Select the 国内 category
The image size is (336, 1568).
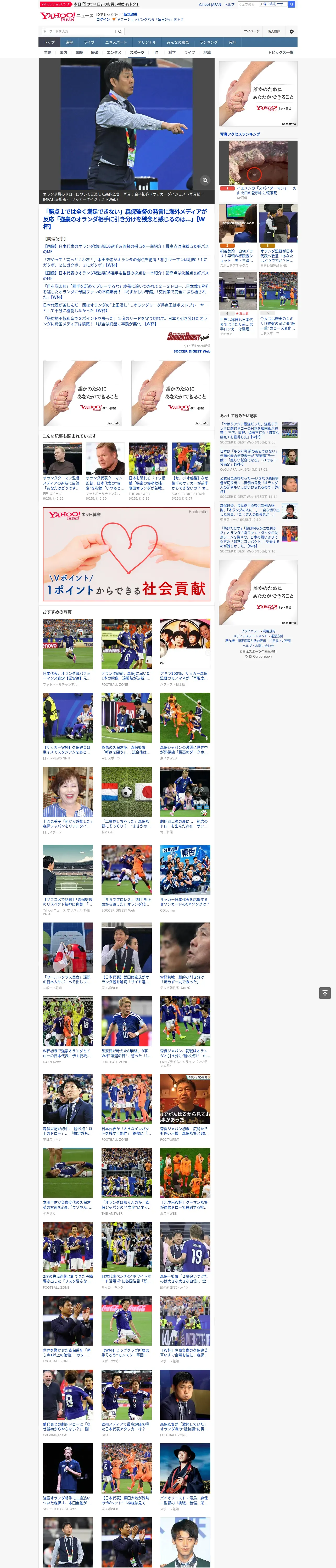click(x=63, y=52)
